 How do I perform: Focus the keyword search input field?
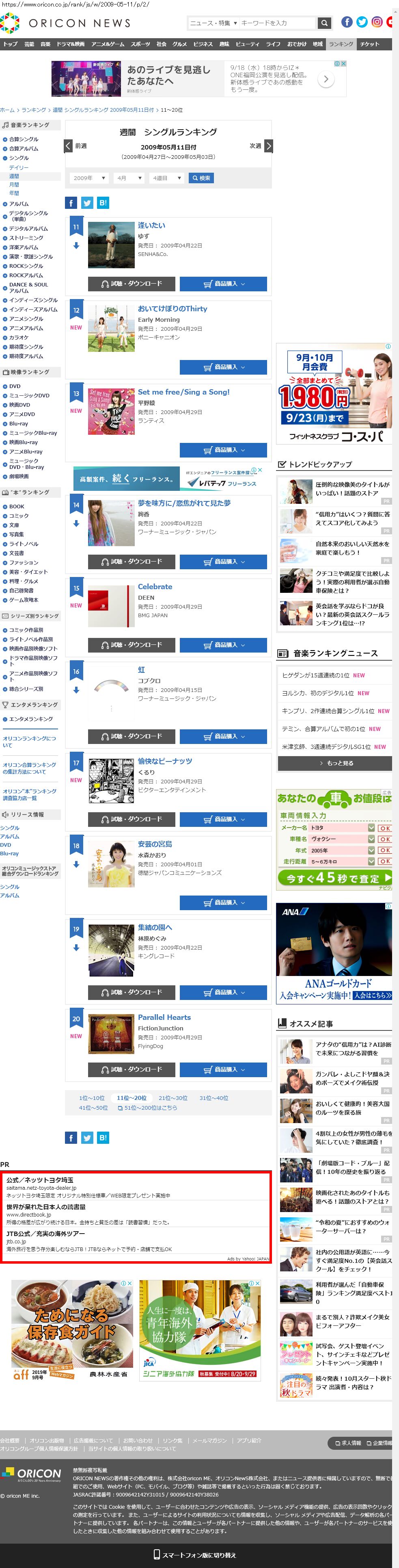click(277, 23)
